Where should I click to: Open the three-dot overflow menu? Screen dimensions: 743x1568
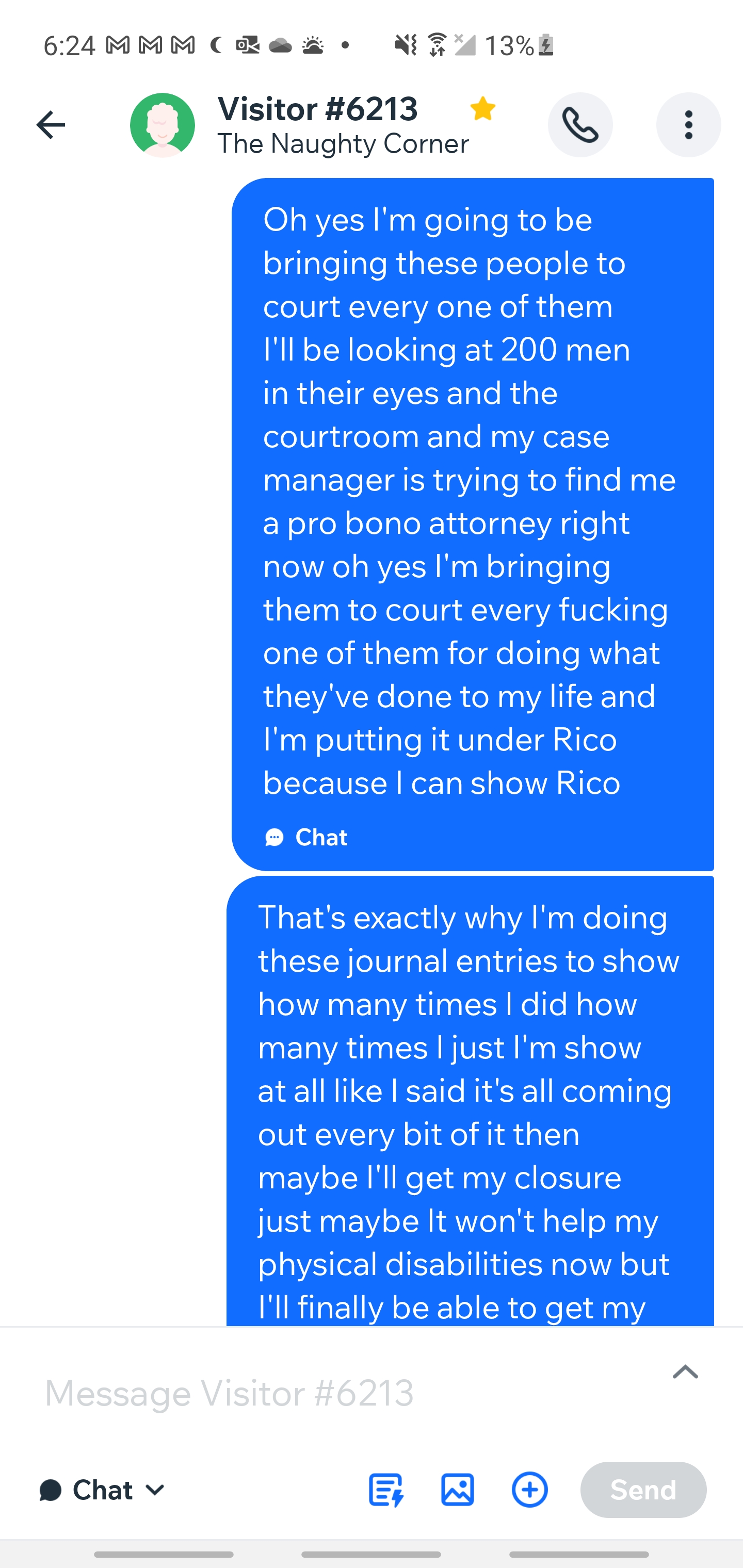(688, 125)
